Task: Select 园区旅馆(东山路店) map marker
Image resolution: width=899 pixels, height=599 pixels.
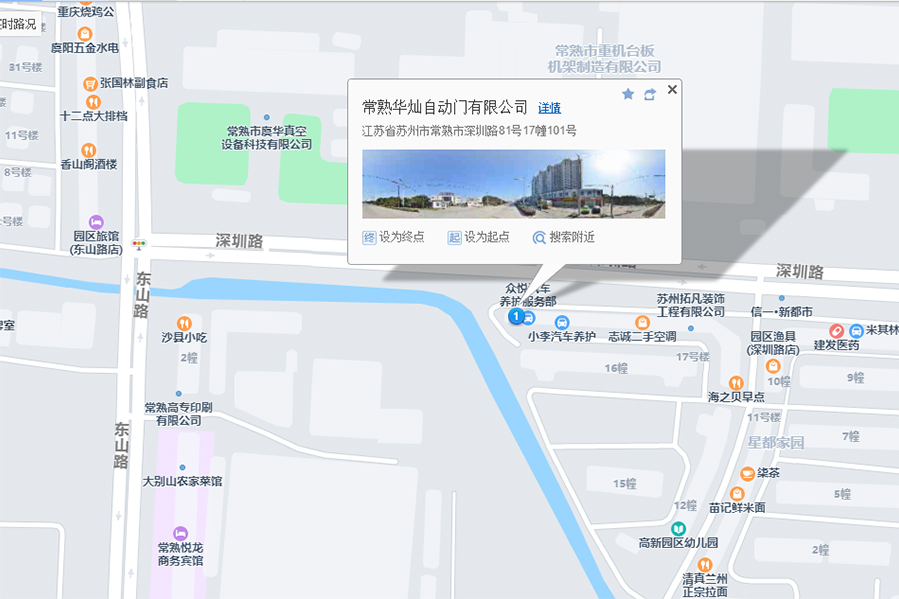Action: pos(96,221)
